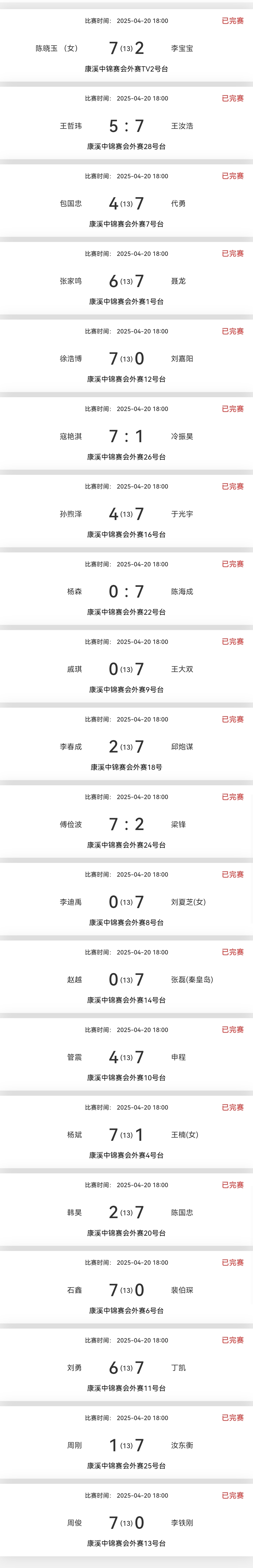View 李春成 vs 邱炮谋 match details
The width and height of the screenshot is (253, 1568).
[x=126, y=747]
